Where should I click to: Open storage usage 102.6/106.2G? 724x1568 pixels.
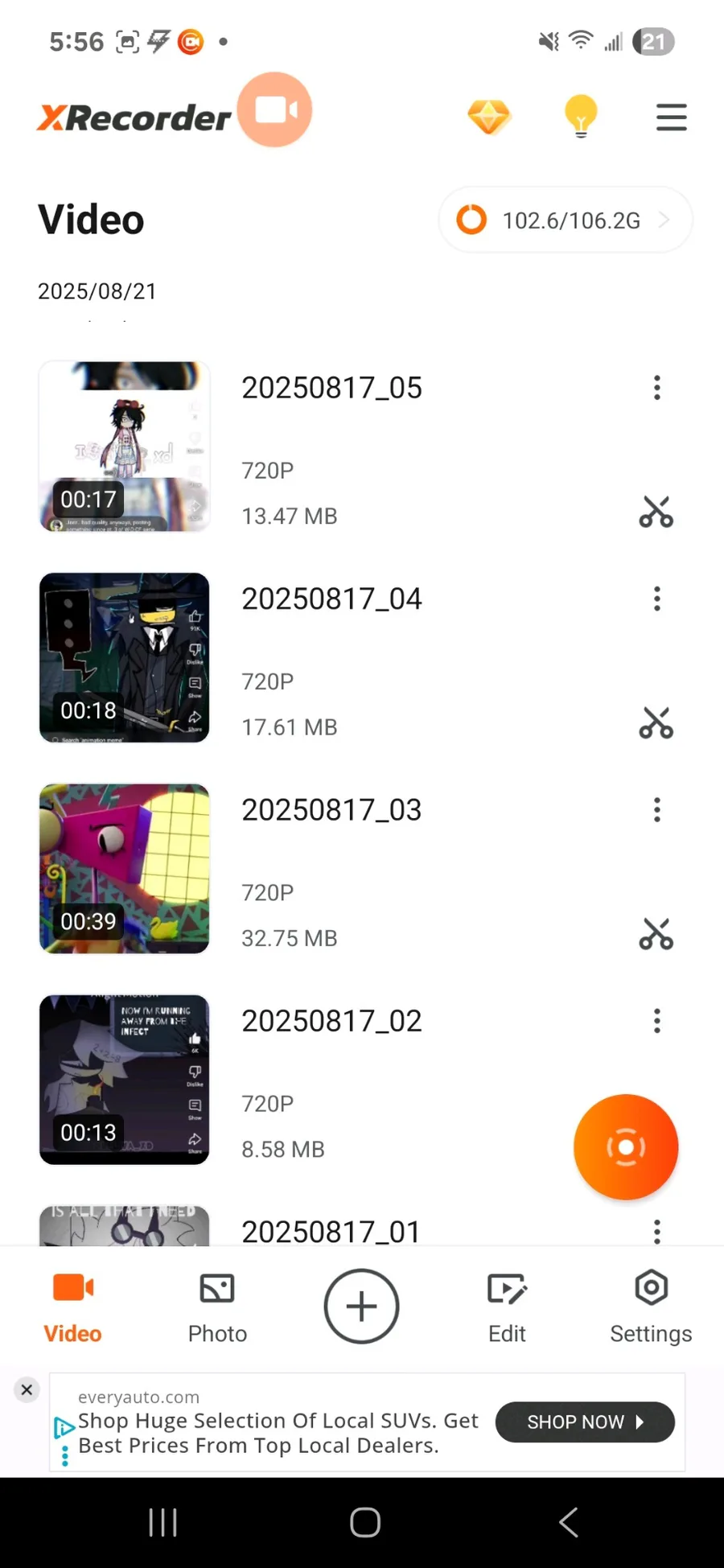(565, 220)
